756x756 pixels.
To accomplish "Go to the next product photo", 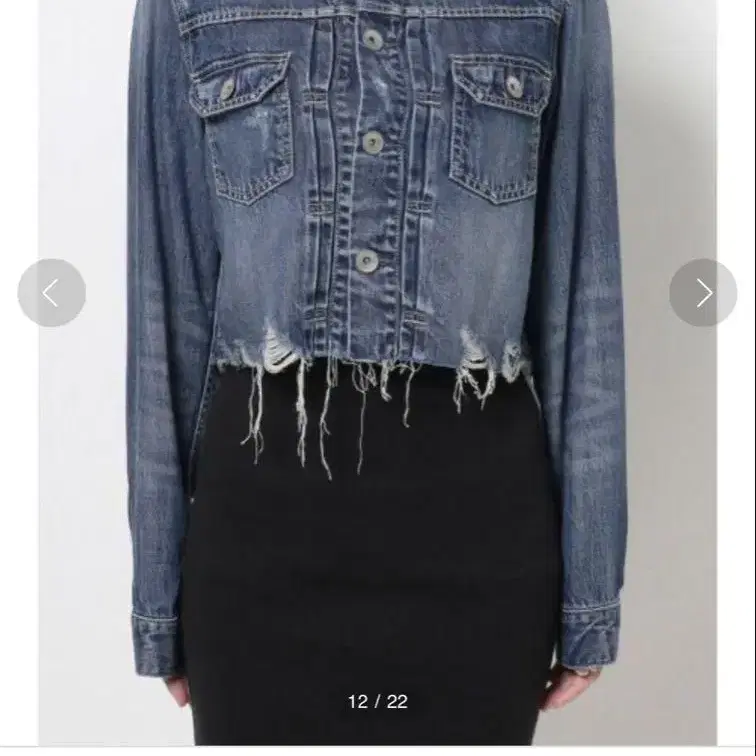I will coord(703,293).
